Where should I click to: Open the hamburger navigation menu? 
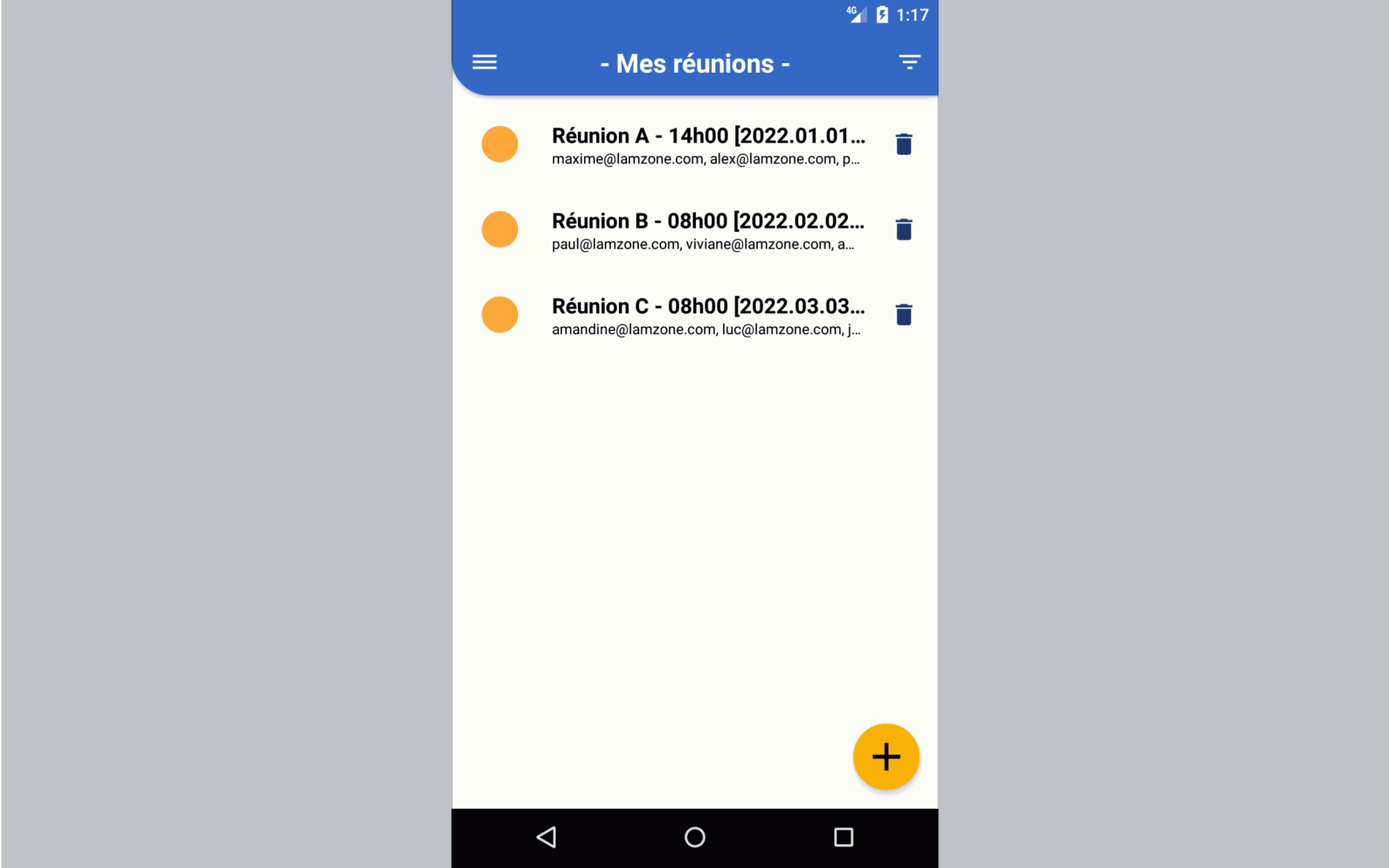click(x=484, y=62)
